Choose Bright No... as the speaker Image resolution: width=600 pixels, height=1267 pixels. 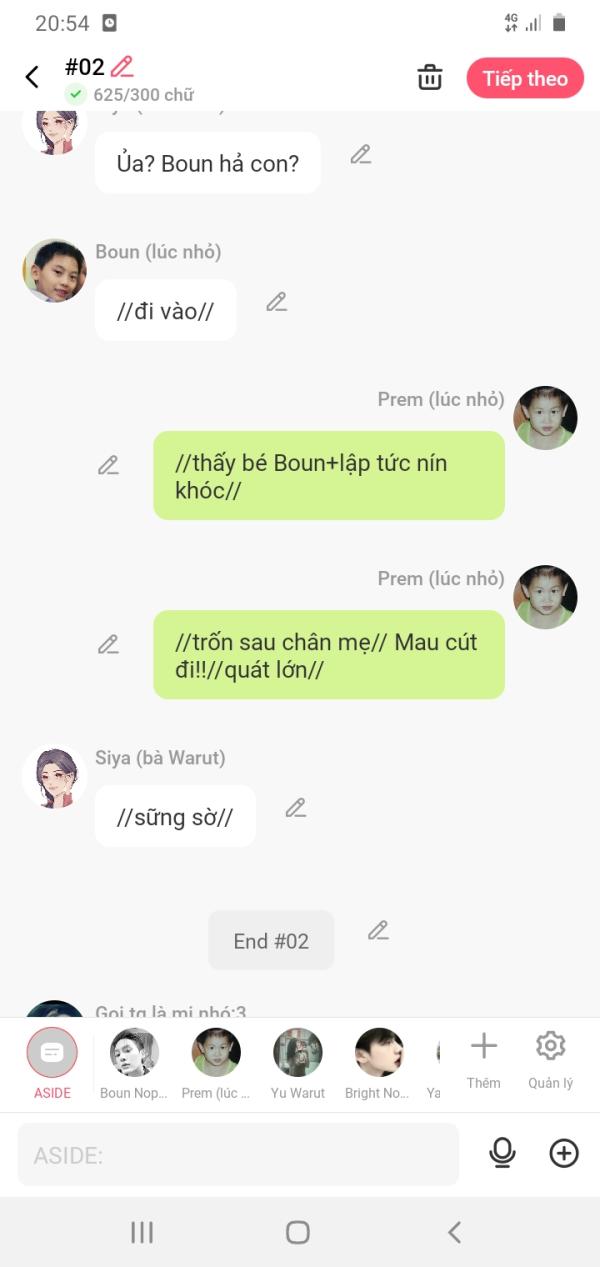(379, 1062)
